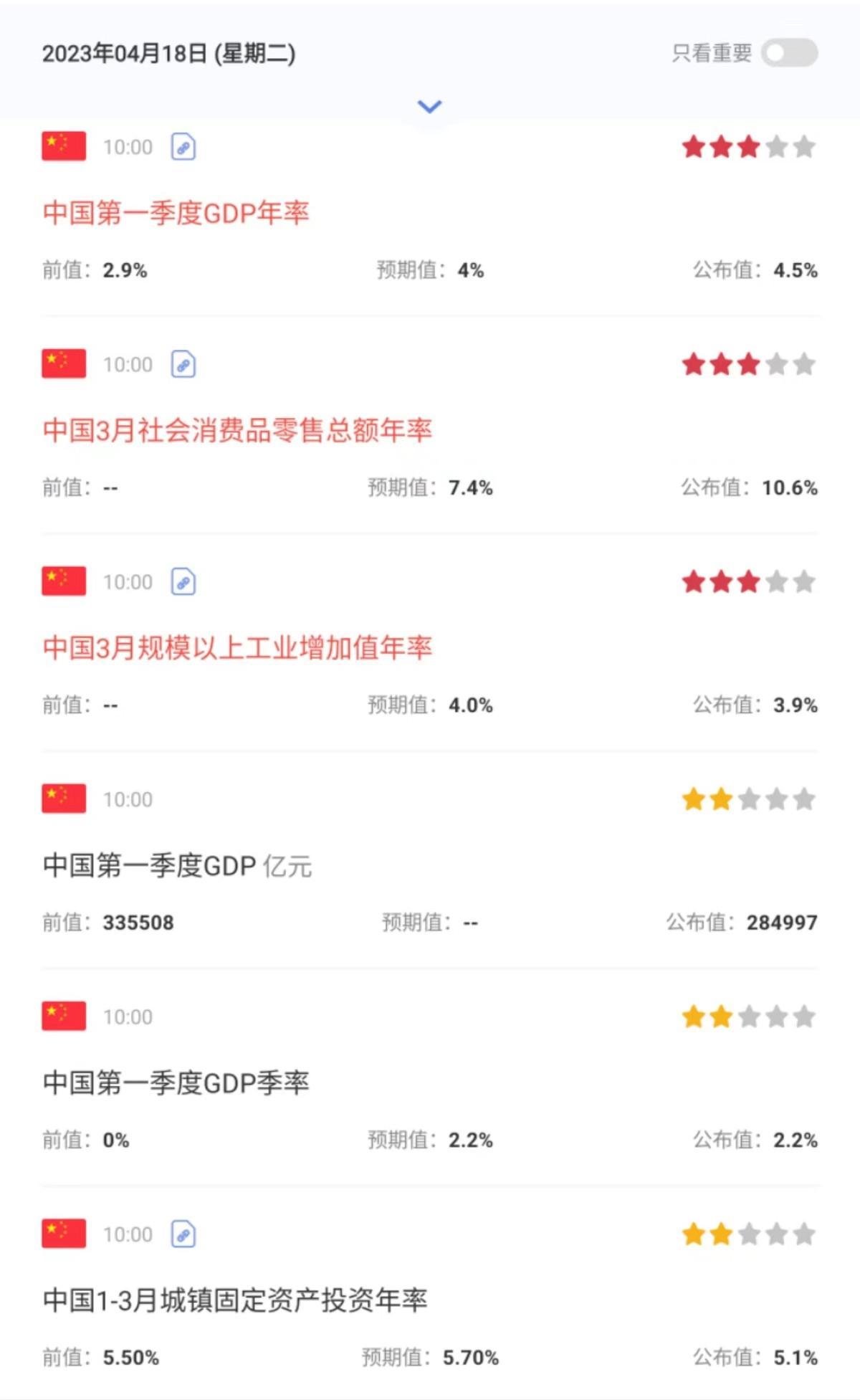Click the first star rating of 中国第一季度GDP季率
This screenshot has width=860, height=1400.
(694, 1016)
